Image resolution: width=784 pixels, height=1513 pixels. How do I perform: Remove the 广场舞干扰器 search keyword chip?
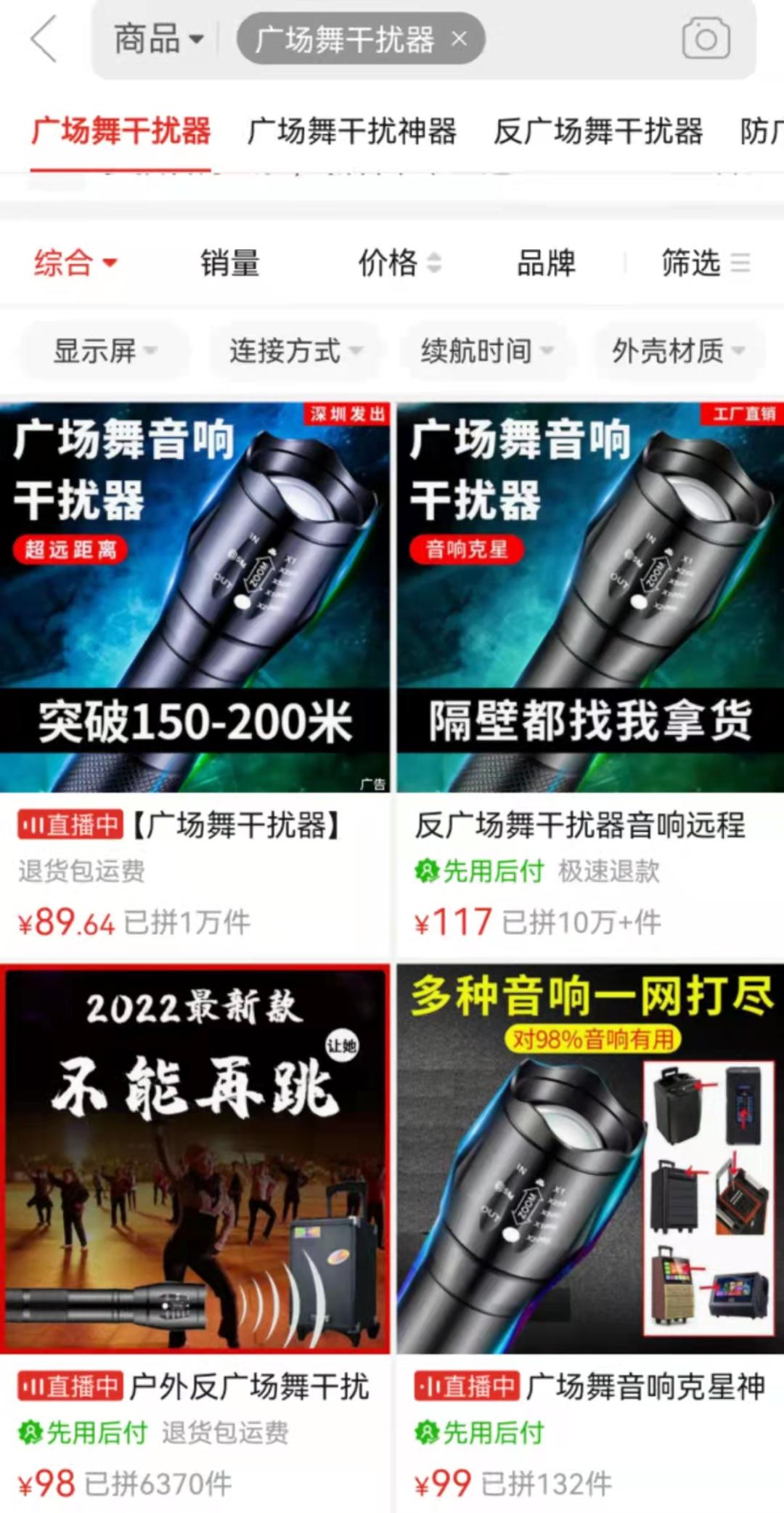(x=459, y=38)
